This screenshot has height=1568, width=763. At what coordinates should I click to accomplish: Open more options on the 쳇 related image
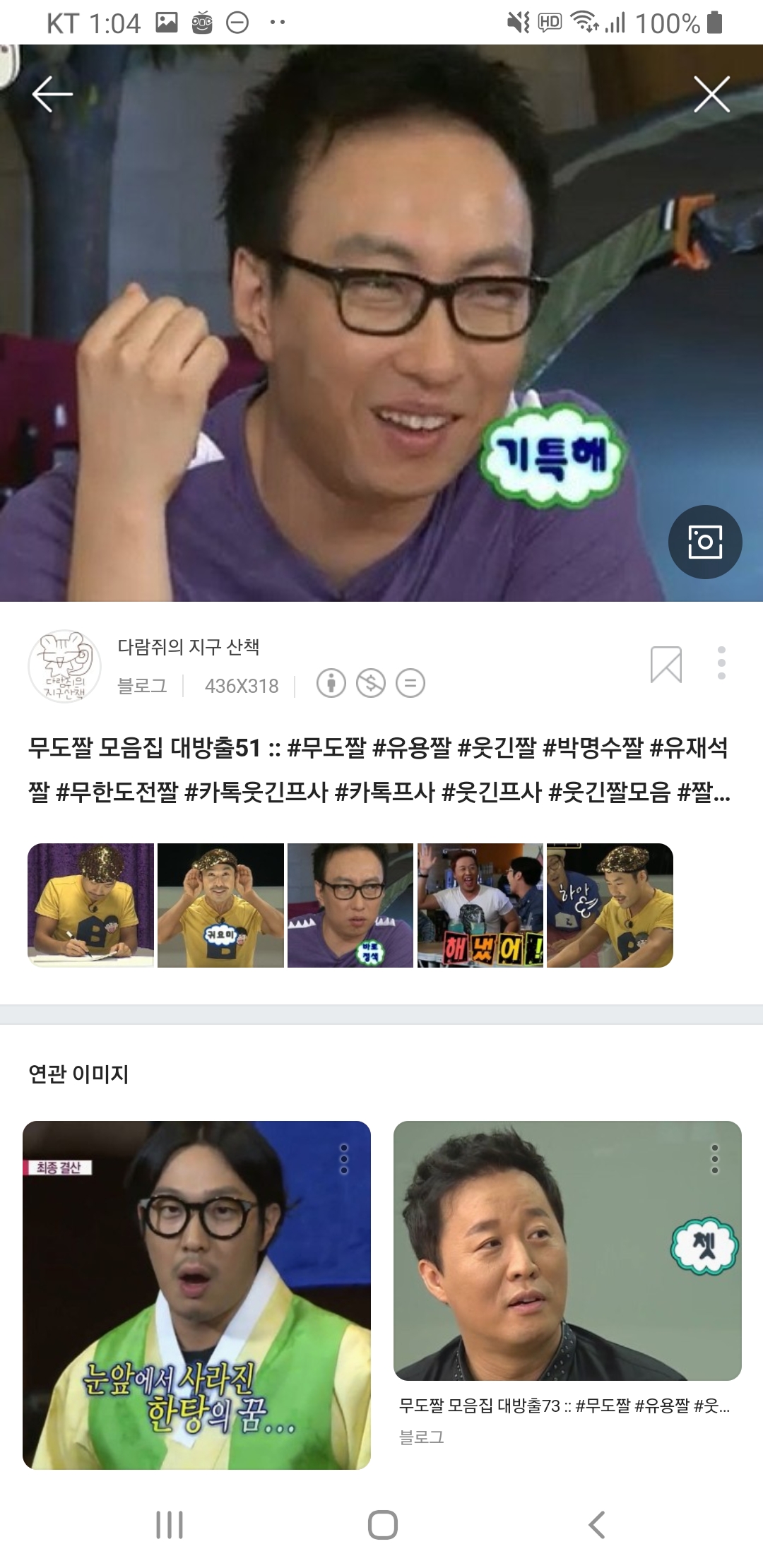point(715,1159)
